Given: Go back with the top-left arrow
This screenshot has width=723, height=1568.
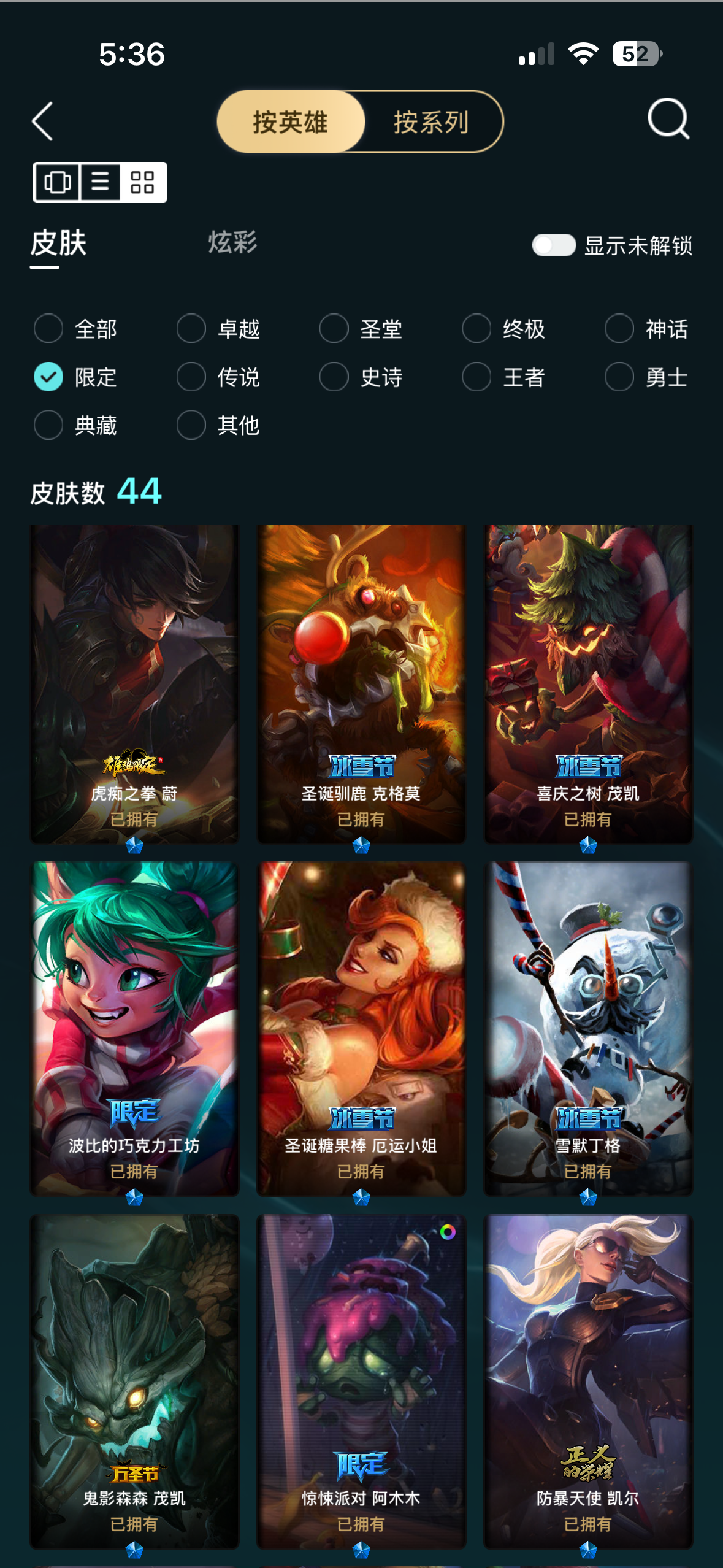Looking at the screenshot, I should [42, 121].
